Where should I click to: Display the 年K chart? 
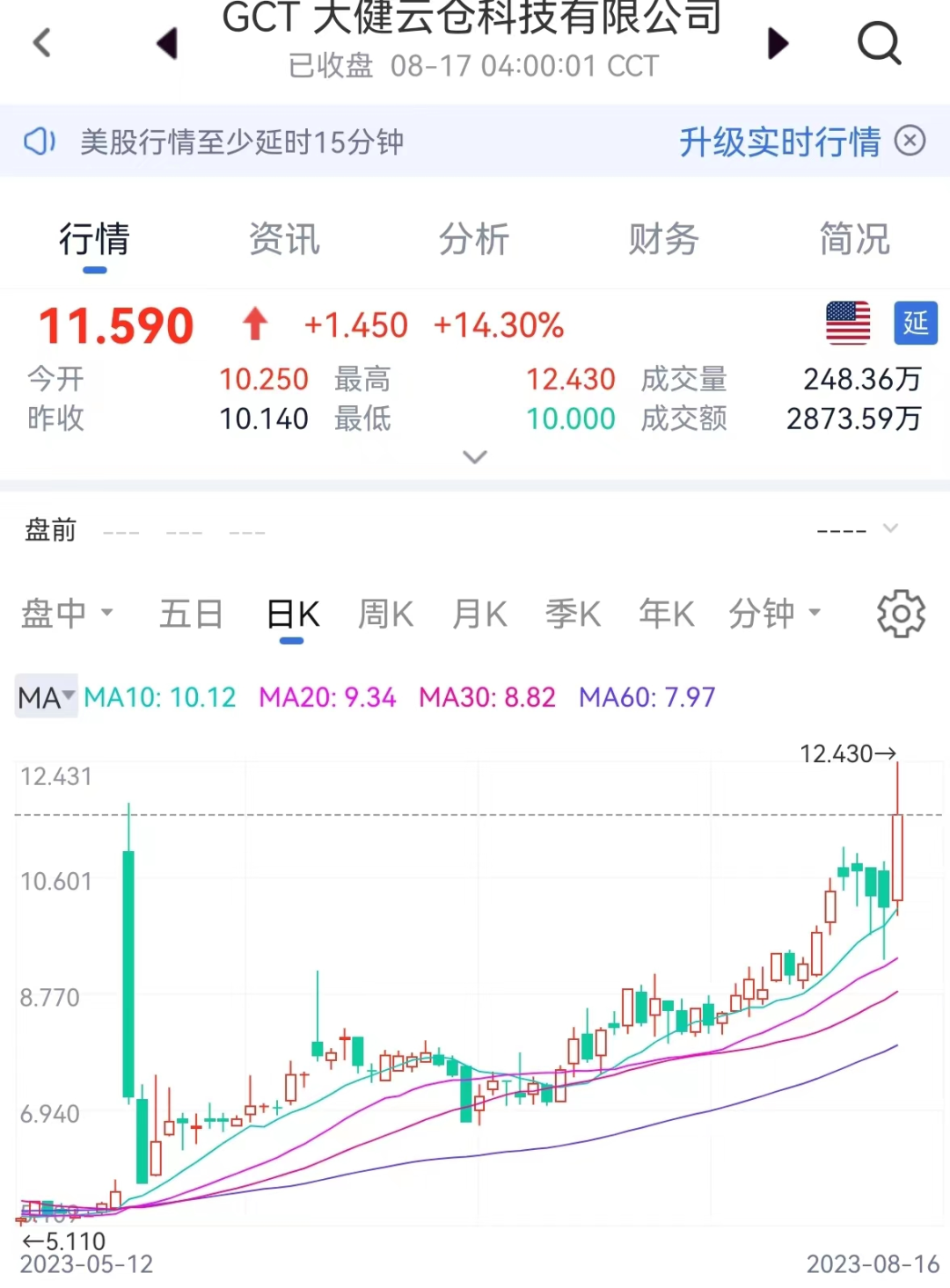666,613
